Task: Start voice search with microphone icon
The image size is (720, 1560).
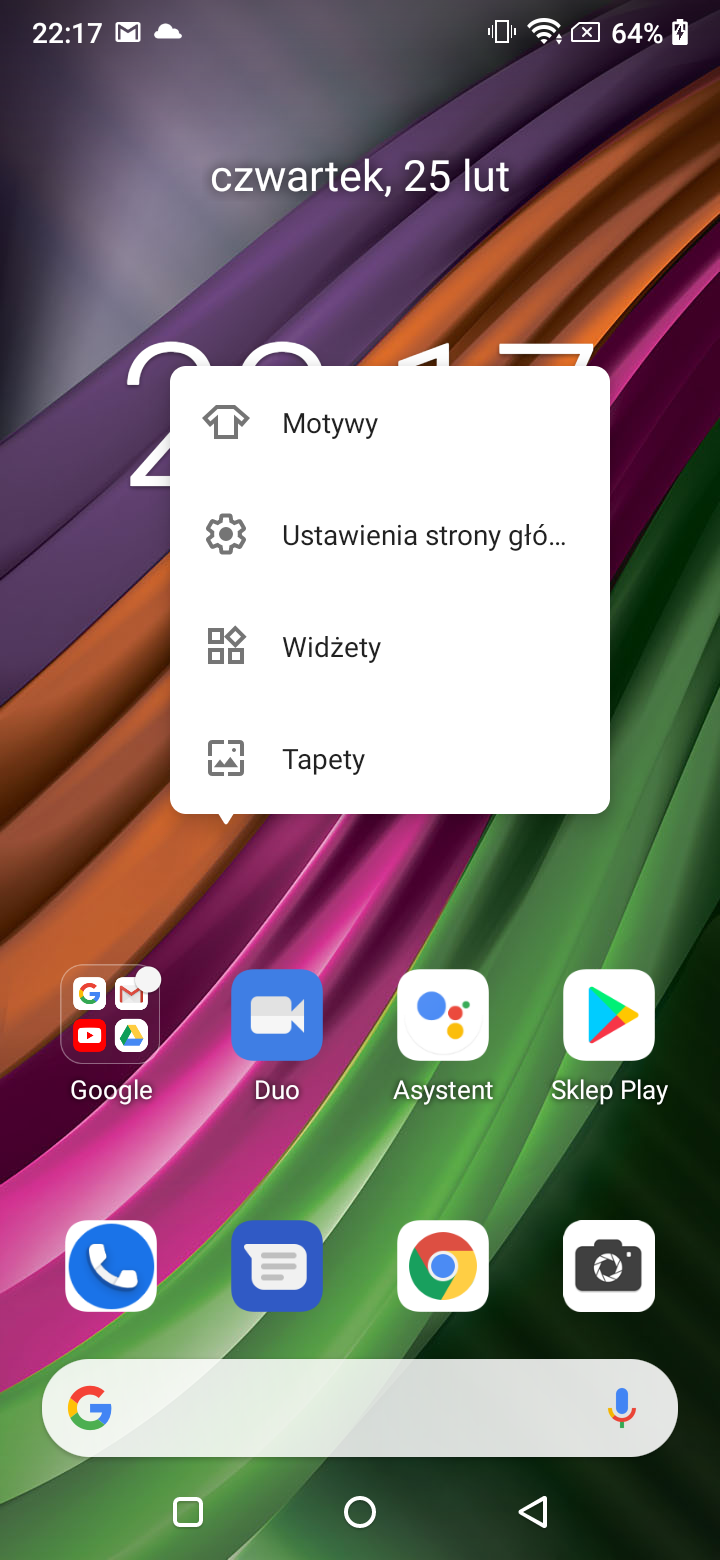Action: pyautogui.click(x=622, y=1408)
